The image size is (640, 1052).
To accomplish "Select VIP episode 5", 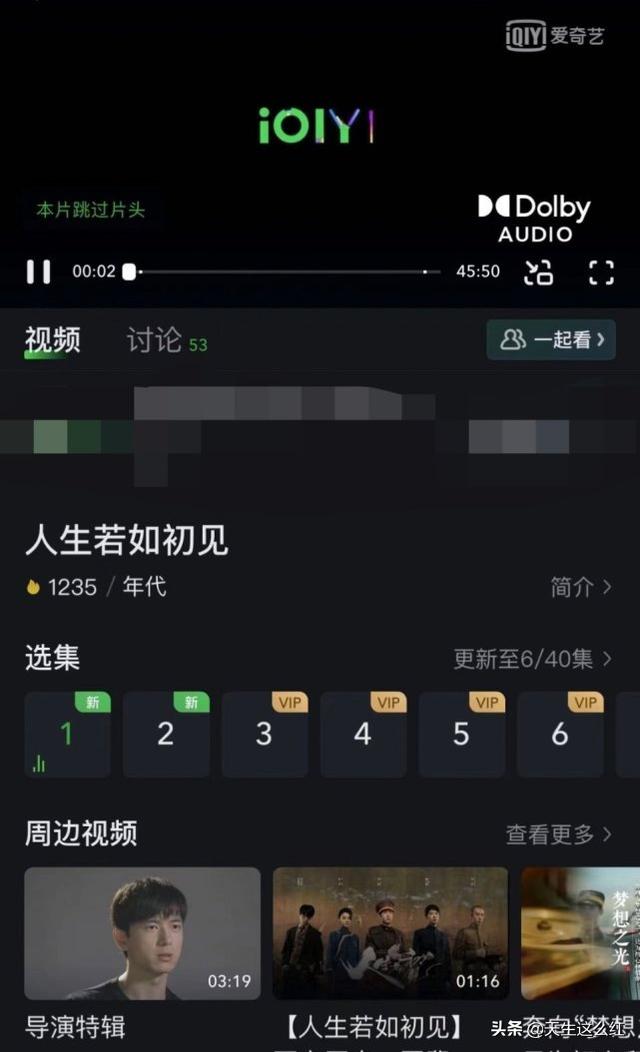I will [x=461, y=734].
